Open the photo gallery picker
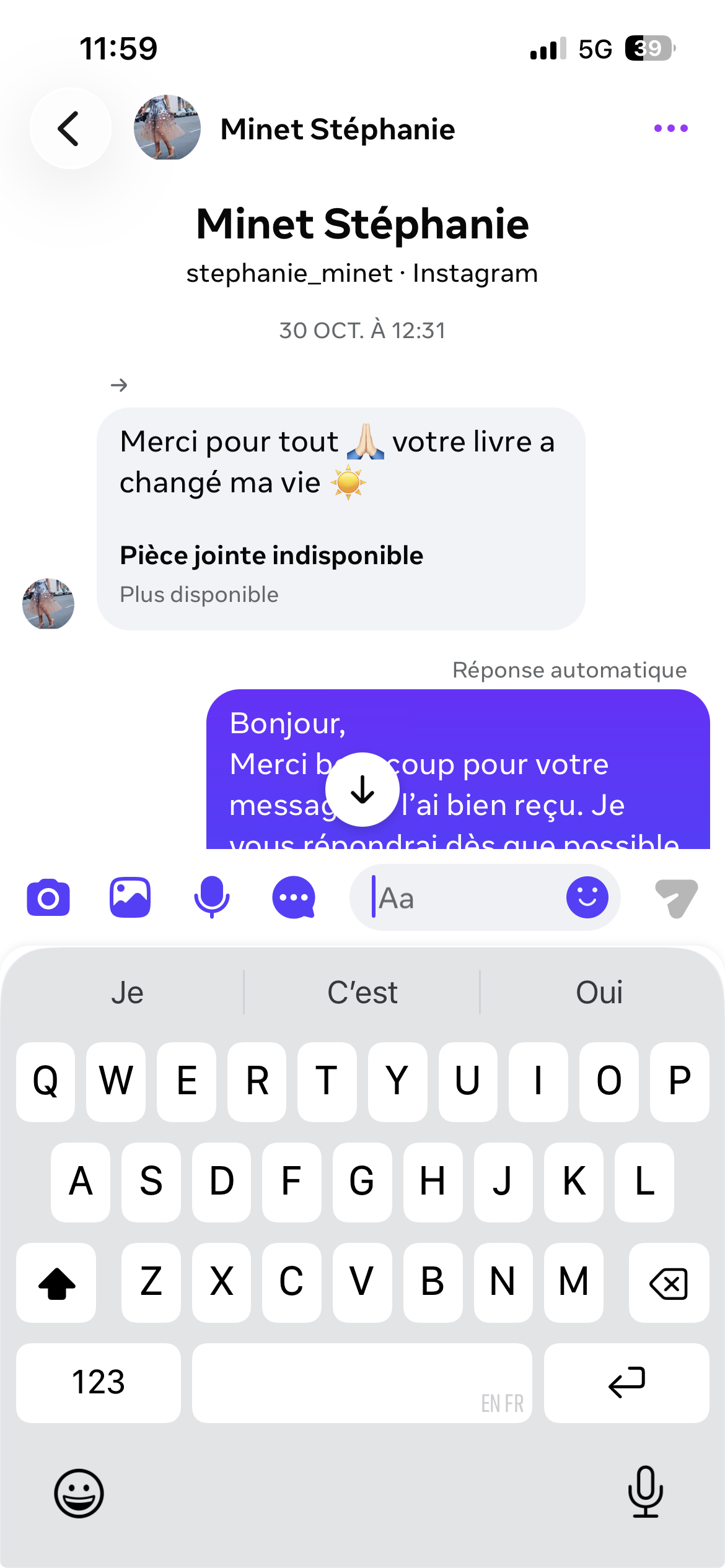 [x=130, y=897]
